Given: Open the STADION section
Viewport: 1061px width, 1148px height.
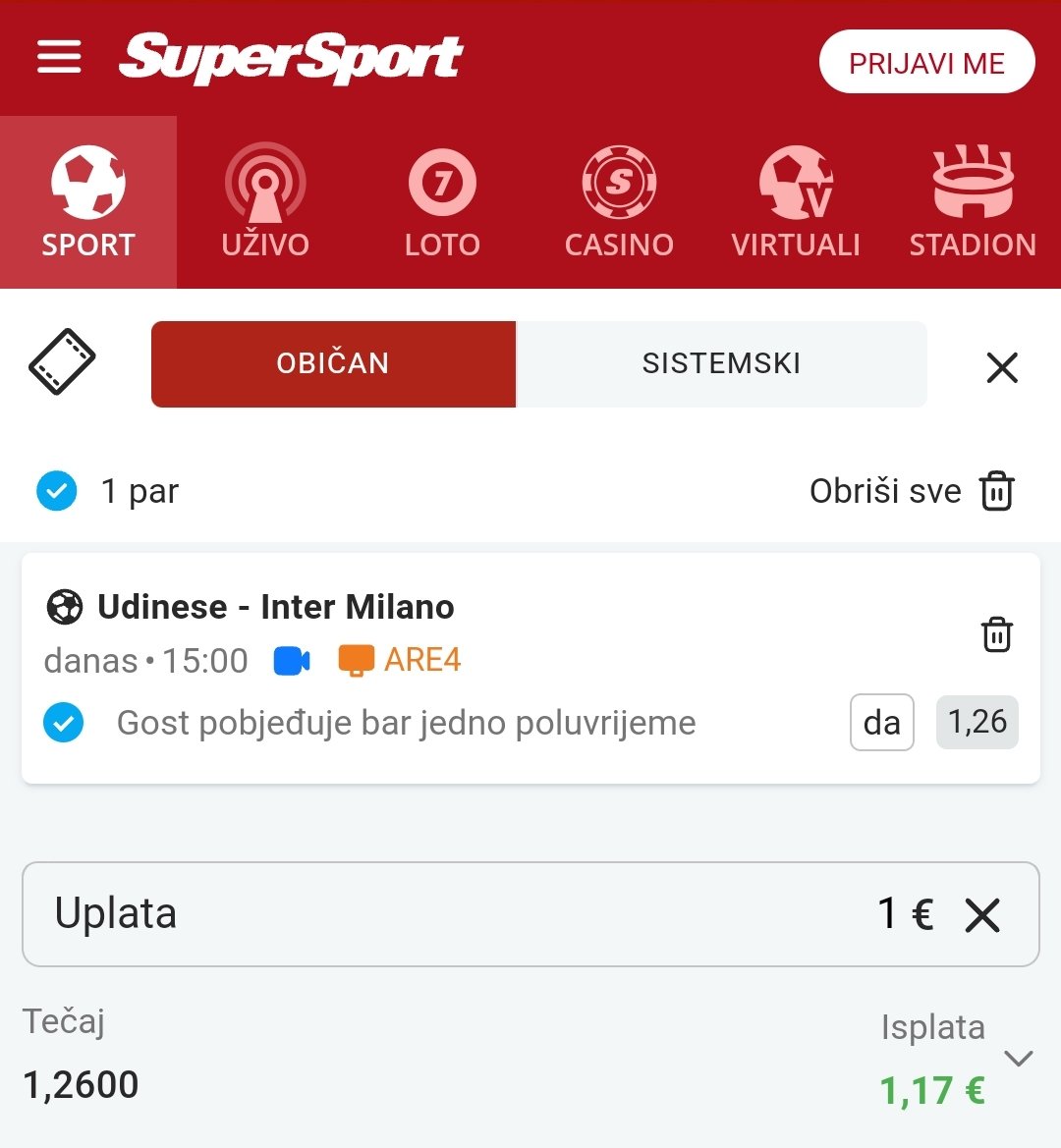Looking at the screenshot, I should coord(973,202).
